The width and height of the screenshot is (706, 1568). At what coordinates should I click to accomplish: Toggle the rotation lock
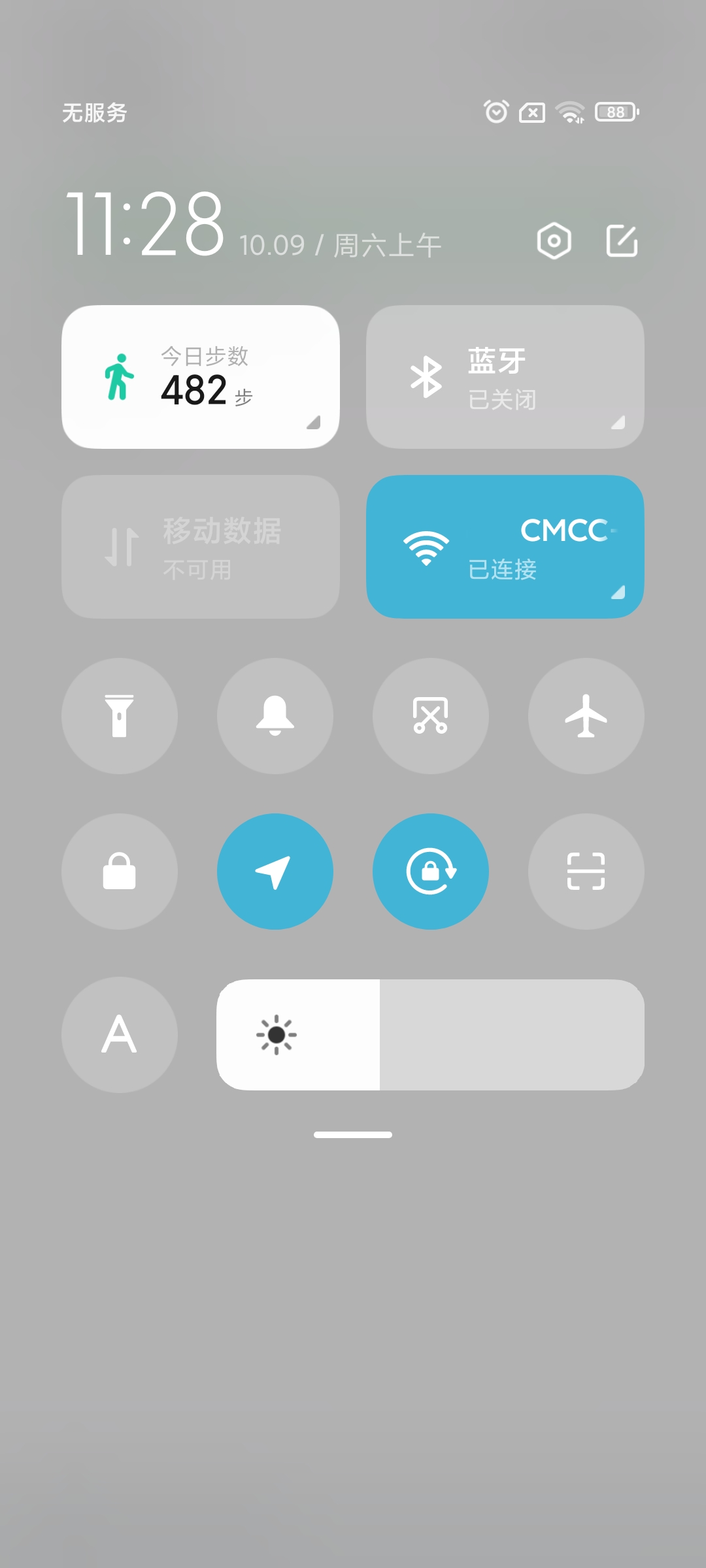point(431,872)
